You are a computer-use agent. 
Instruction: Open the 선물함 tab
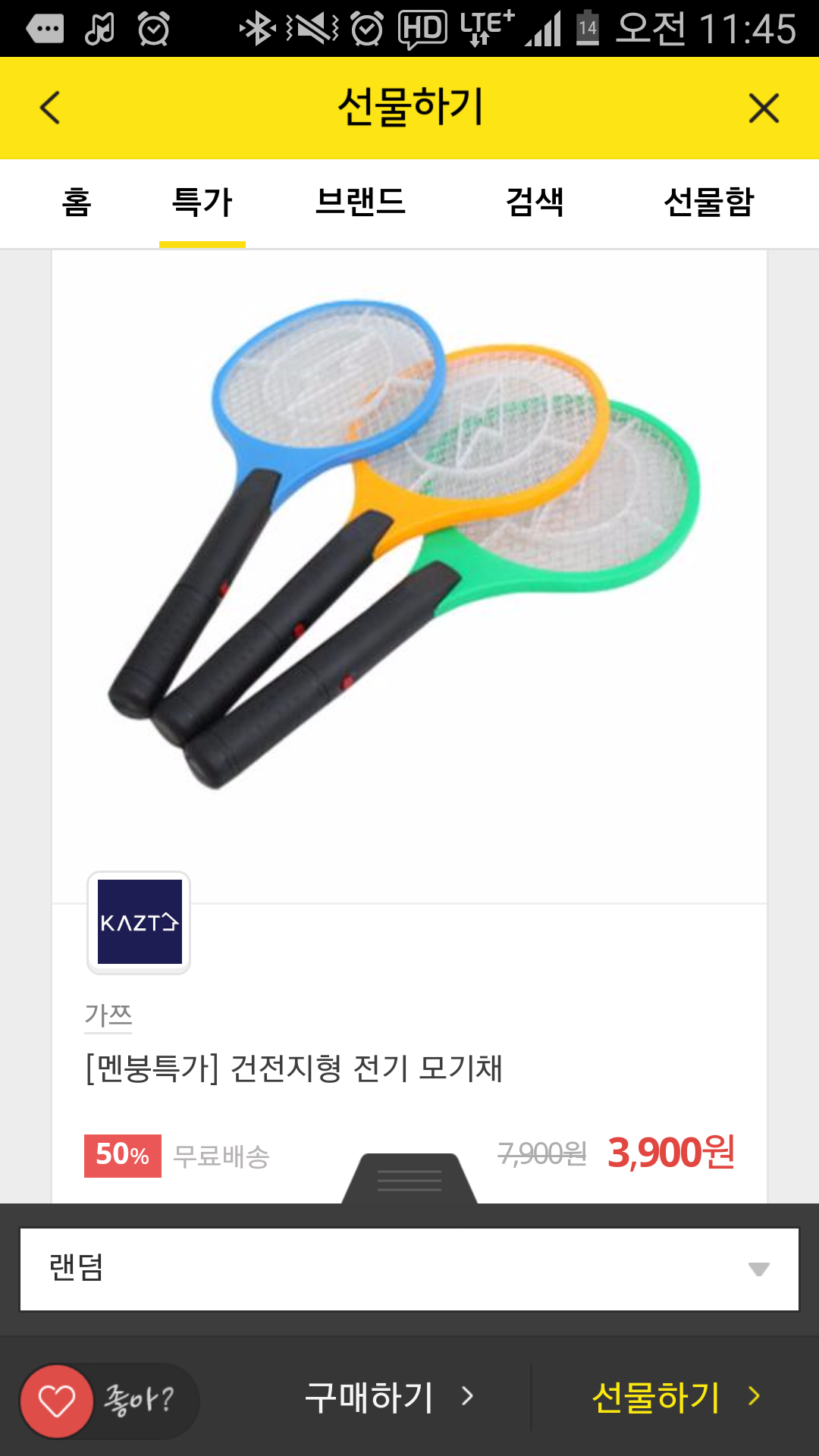tap(709, 202)
